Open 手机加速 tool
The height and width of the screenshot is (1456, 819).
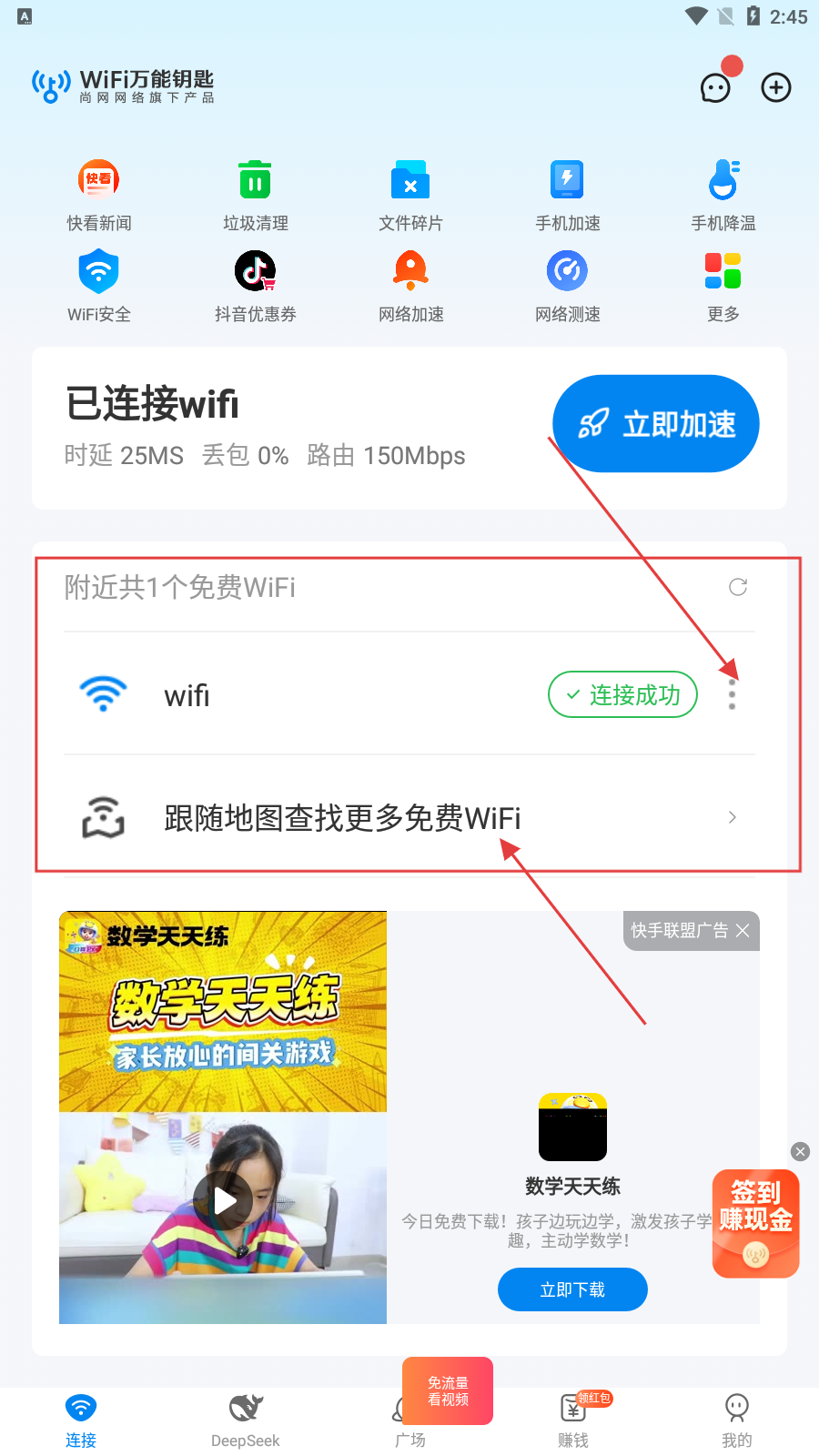coord(567,195)
